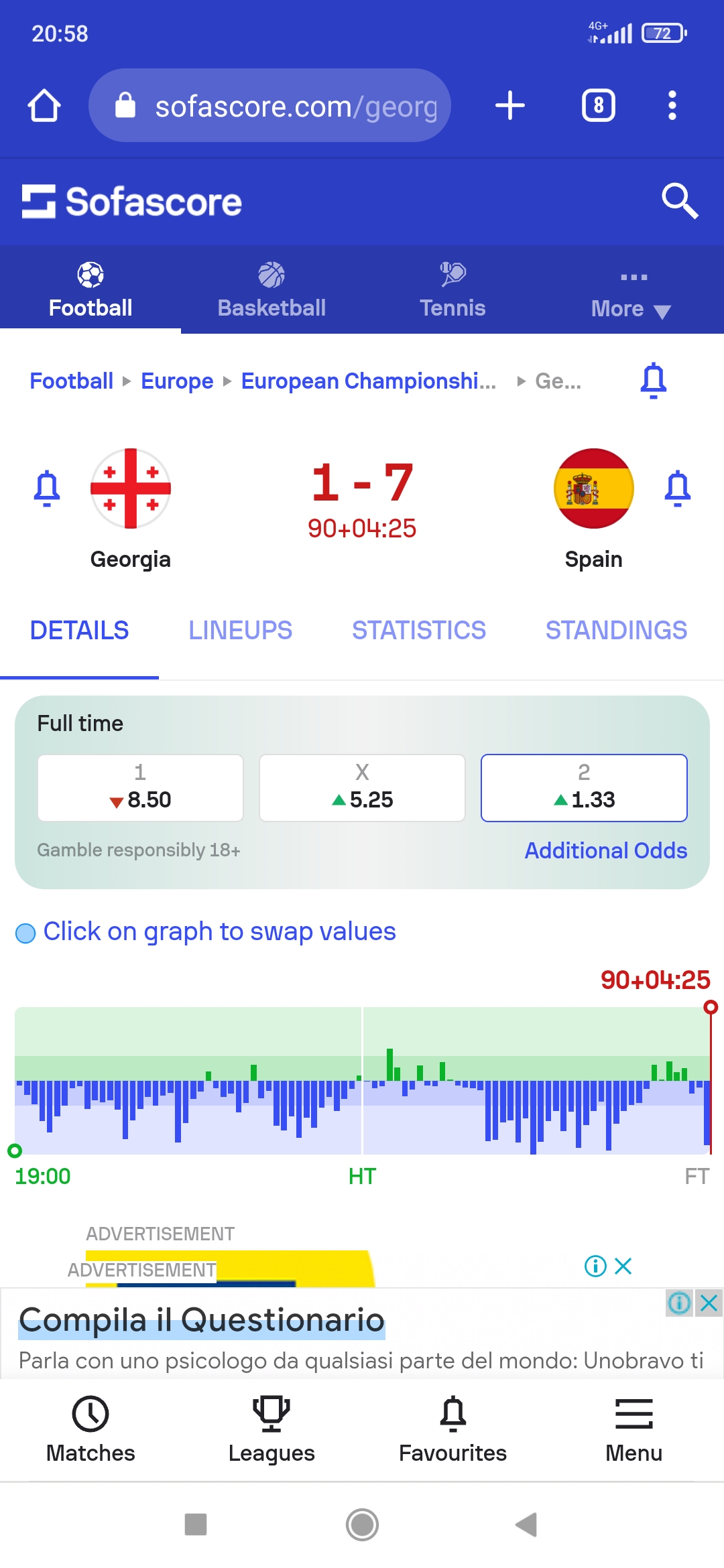Image resolution: width=724 pixels, height=1568 pixels.
Task: Open the tab switcher showing 8
Action: coord(599,105)
